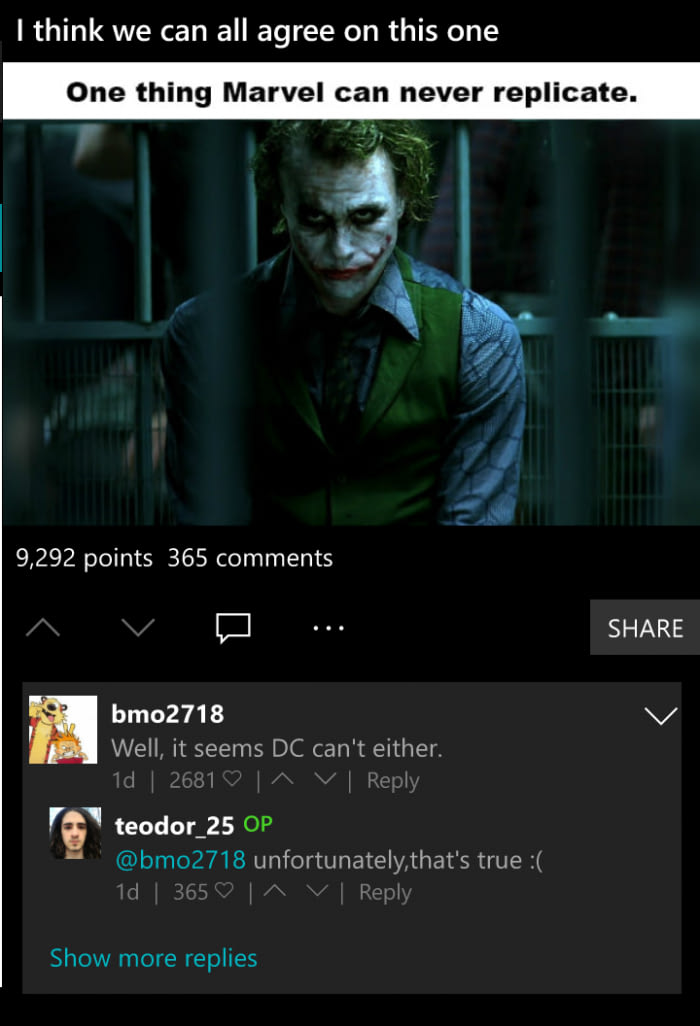
Task: Reply to teodor_25's comment
Action: coord(385,893)
